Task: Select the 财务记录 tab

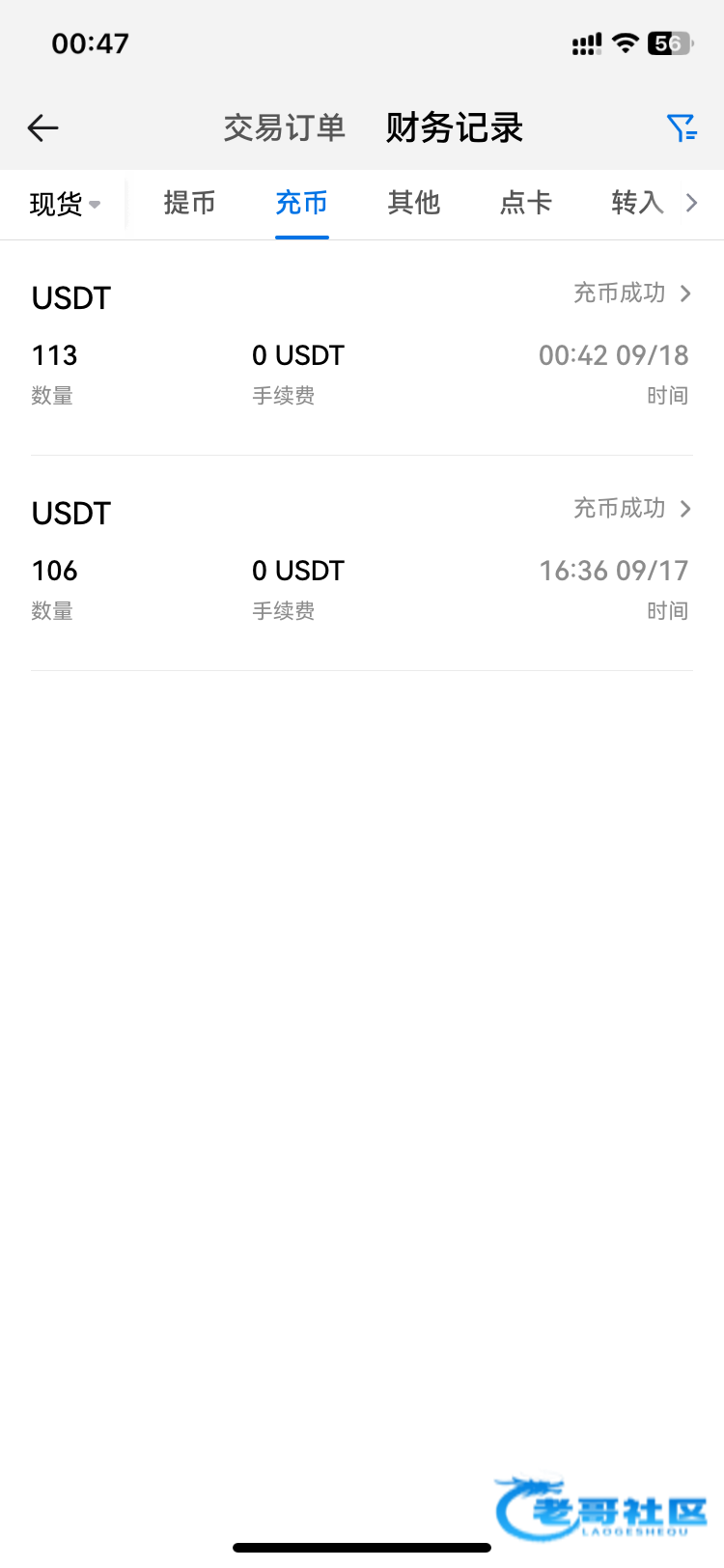Action: (455, 127)
